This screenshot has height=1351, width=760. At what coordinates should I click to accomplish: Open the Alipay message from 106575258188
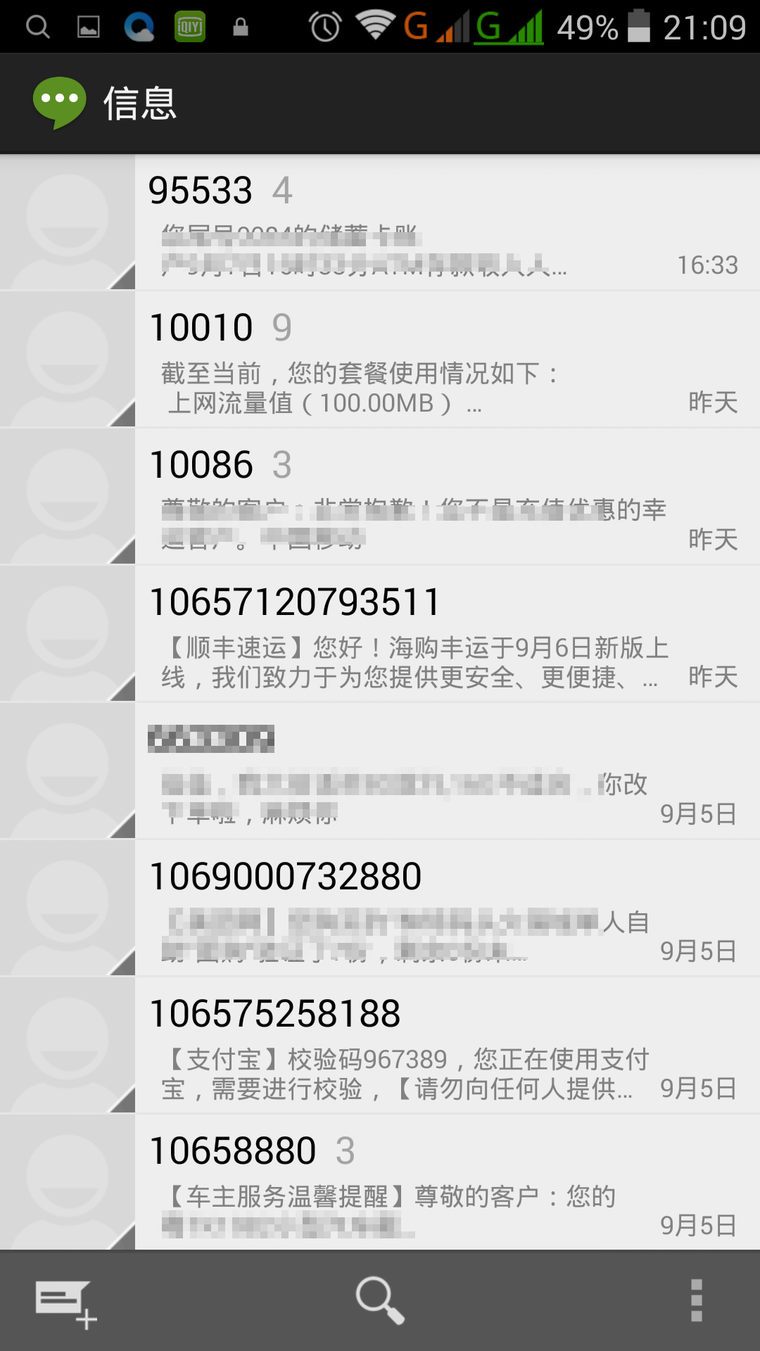pos(380,1044)
